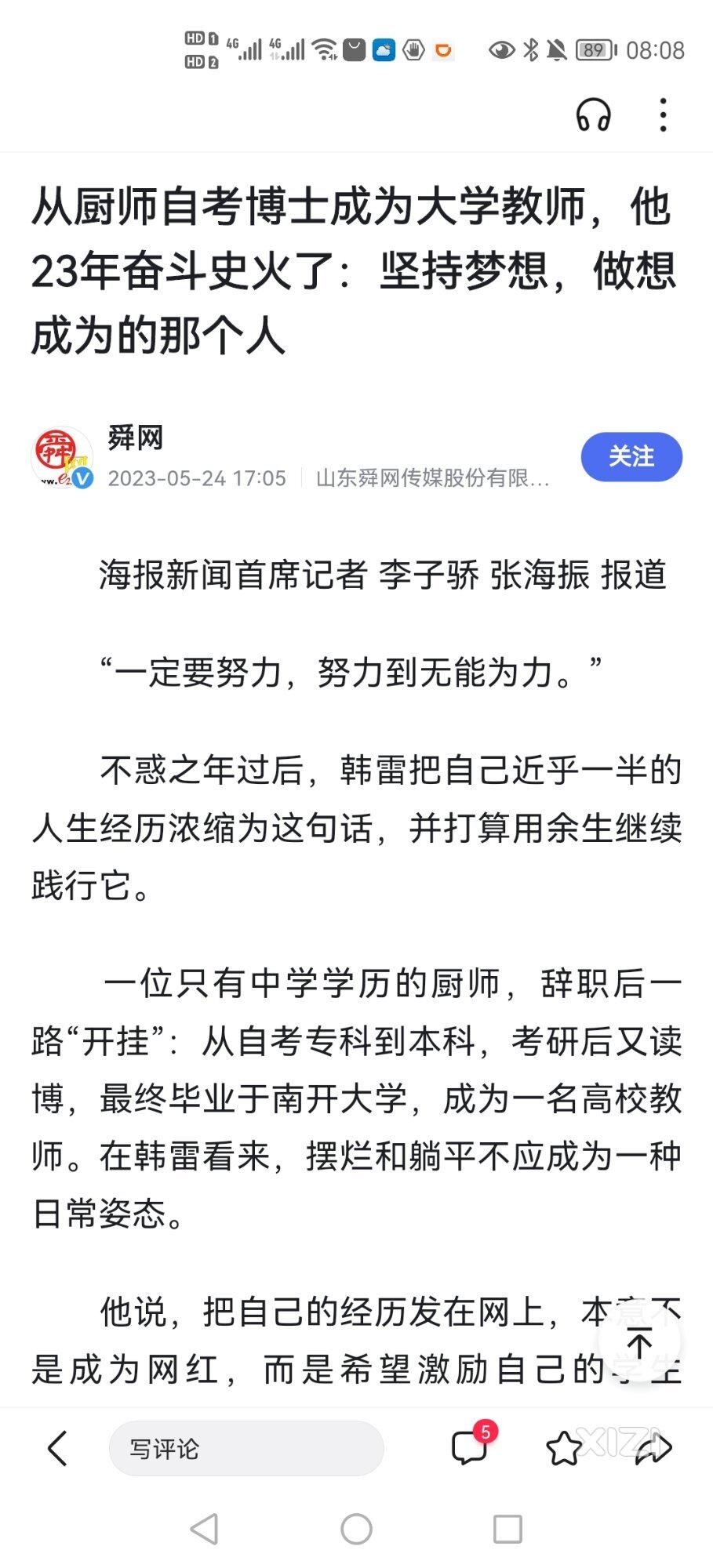Screen dimensions: 713x1568
Task: Go to the system home screen
Action: click(356, 1529)
